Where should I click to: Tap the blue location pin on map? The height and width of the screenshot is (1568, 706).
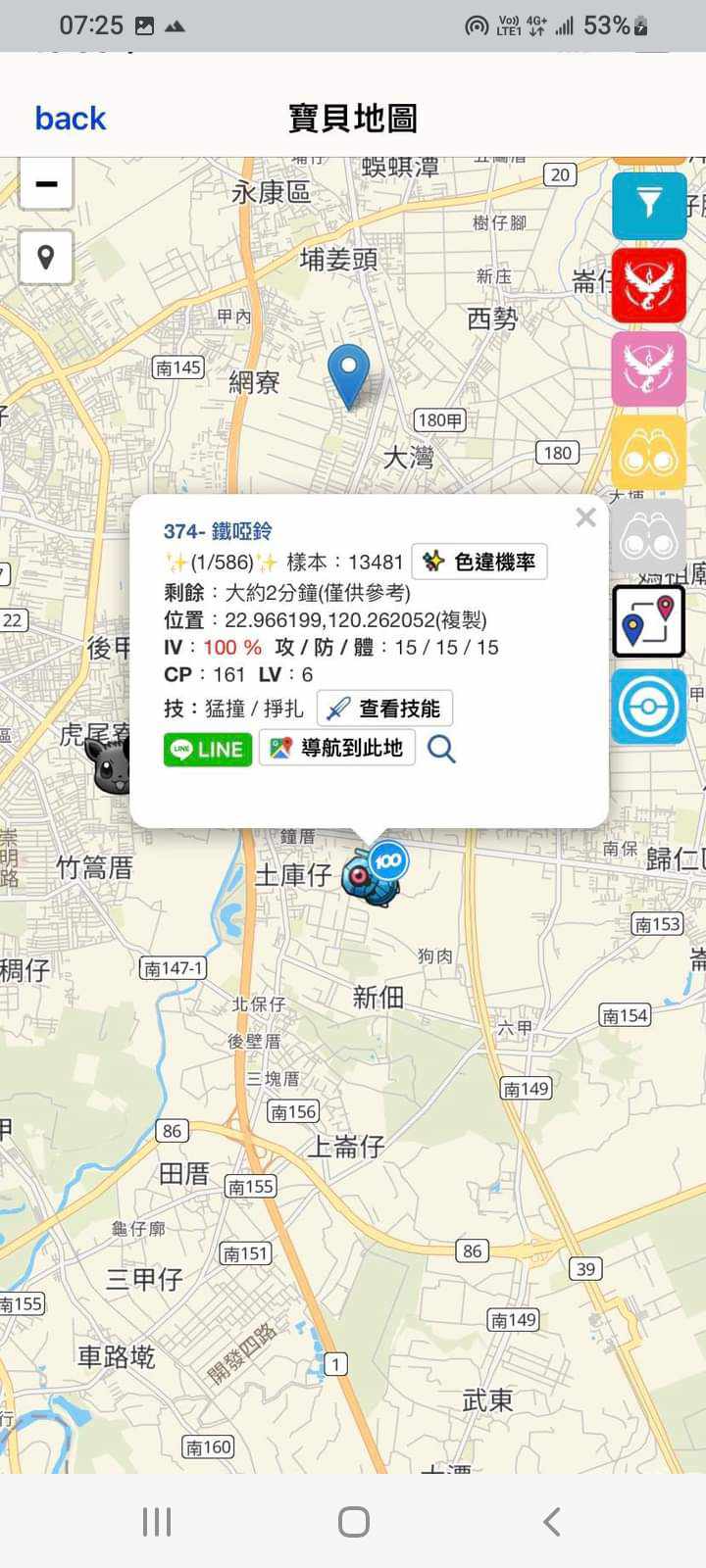coord(348,374)
